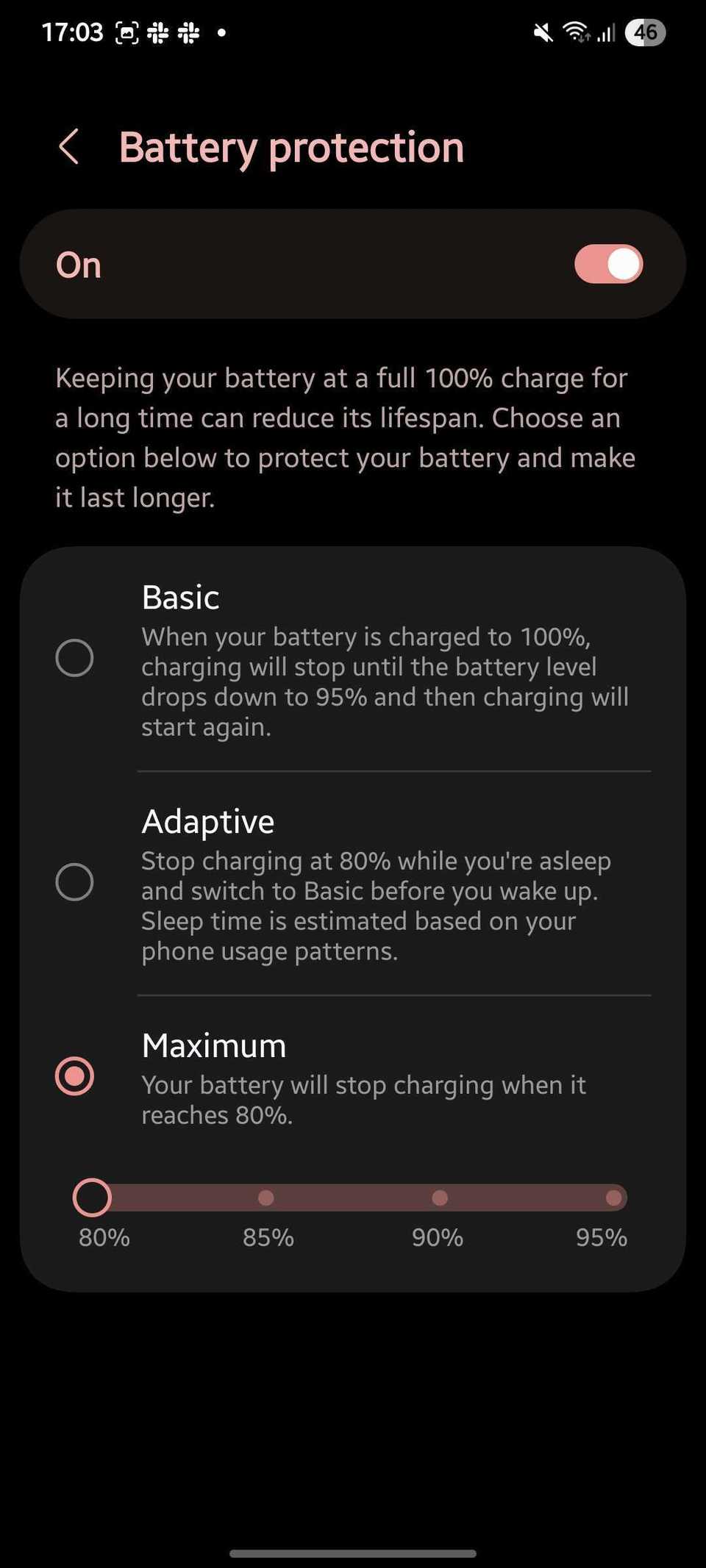Select the Adaptive charging option

pos(74,881)
